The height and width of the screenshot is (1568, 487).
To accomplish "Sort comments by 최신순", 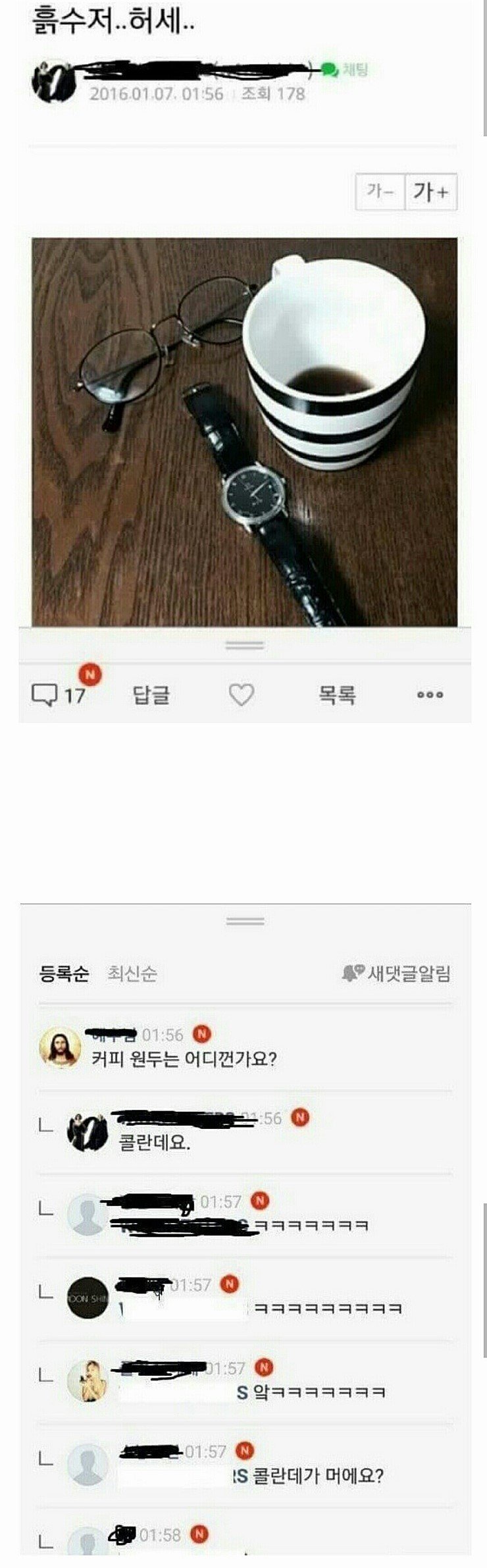I will 132,973.
